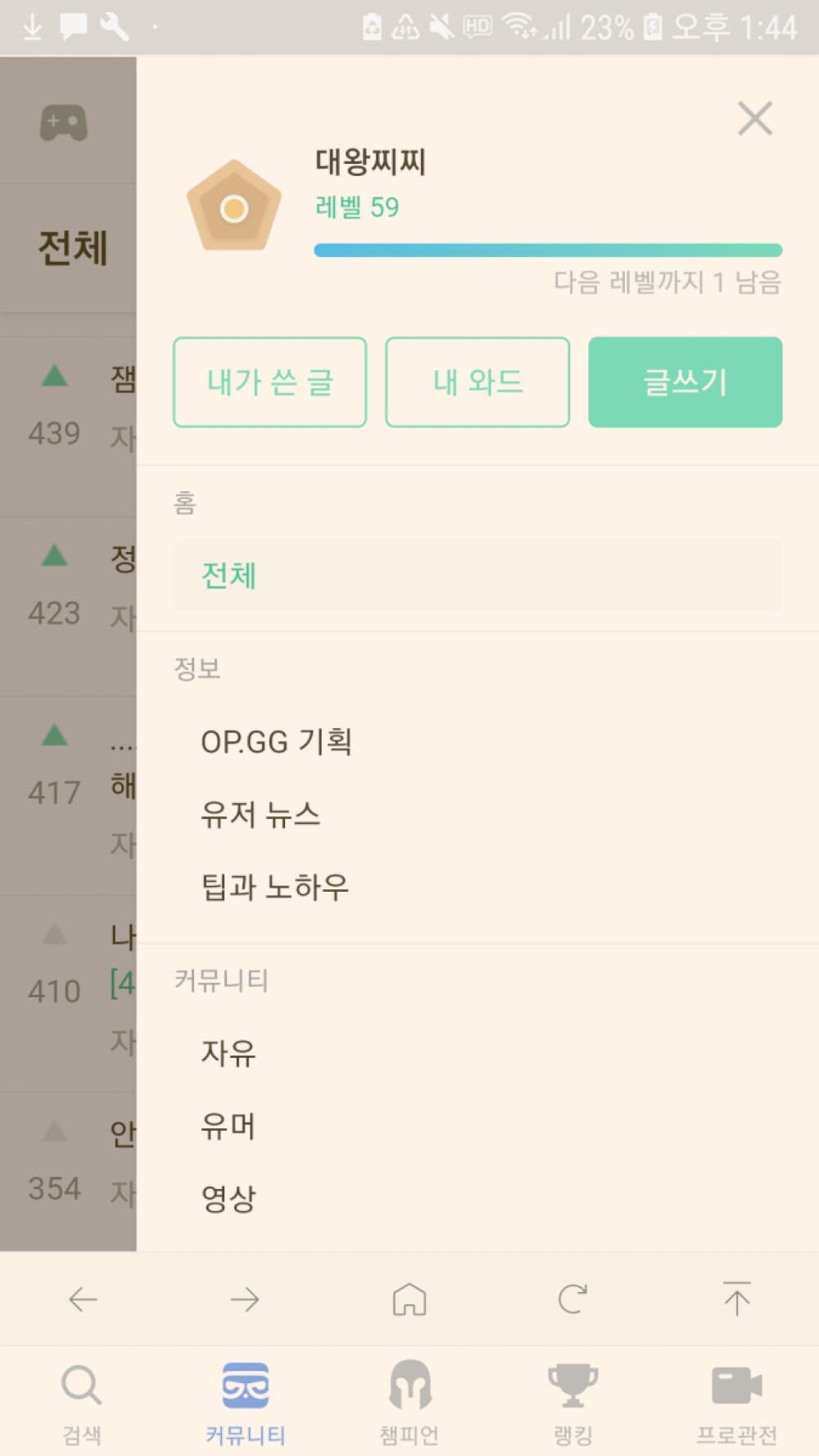Open 내가 쓴 글 (my posts)

point(269,382)
